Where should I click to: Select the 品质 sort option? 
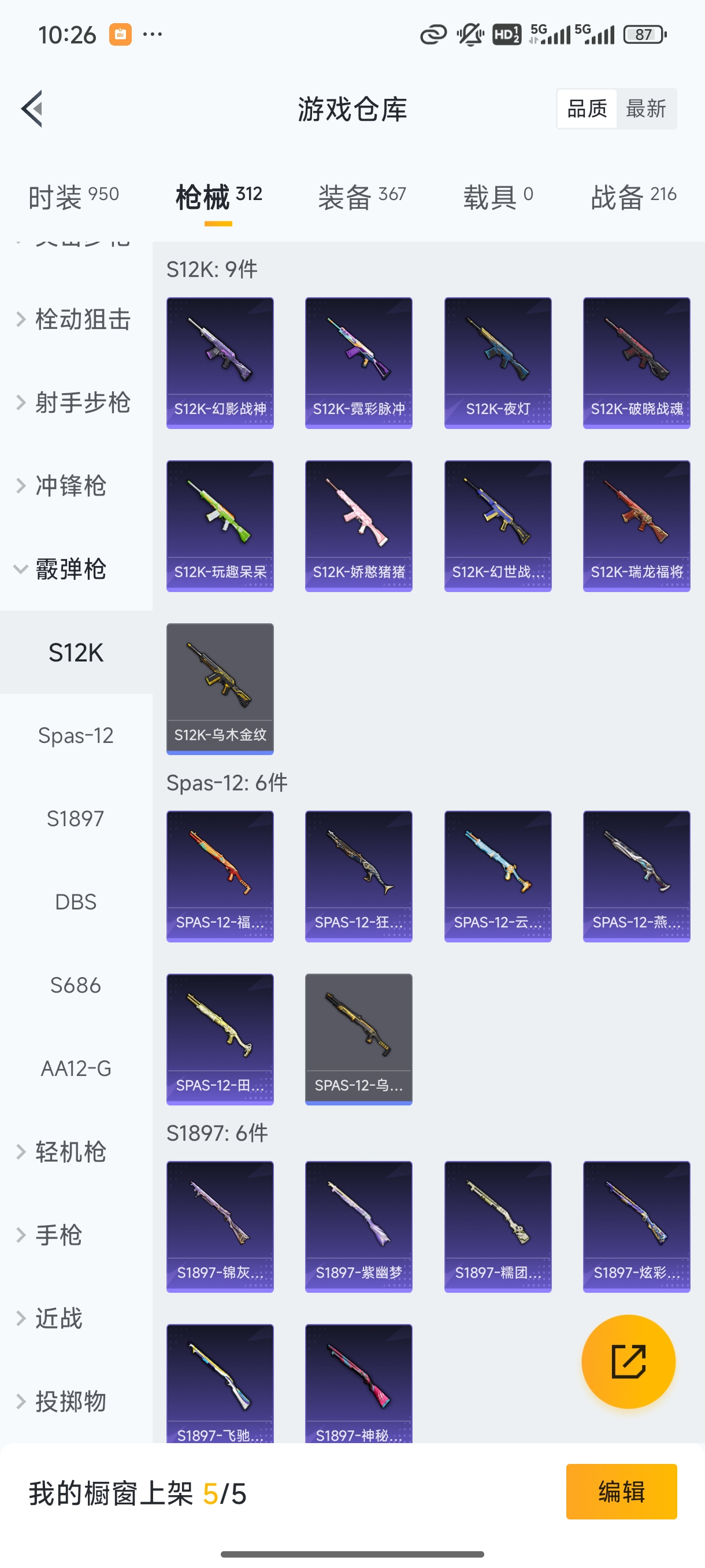pos(586,108)
